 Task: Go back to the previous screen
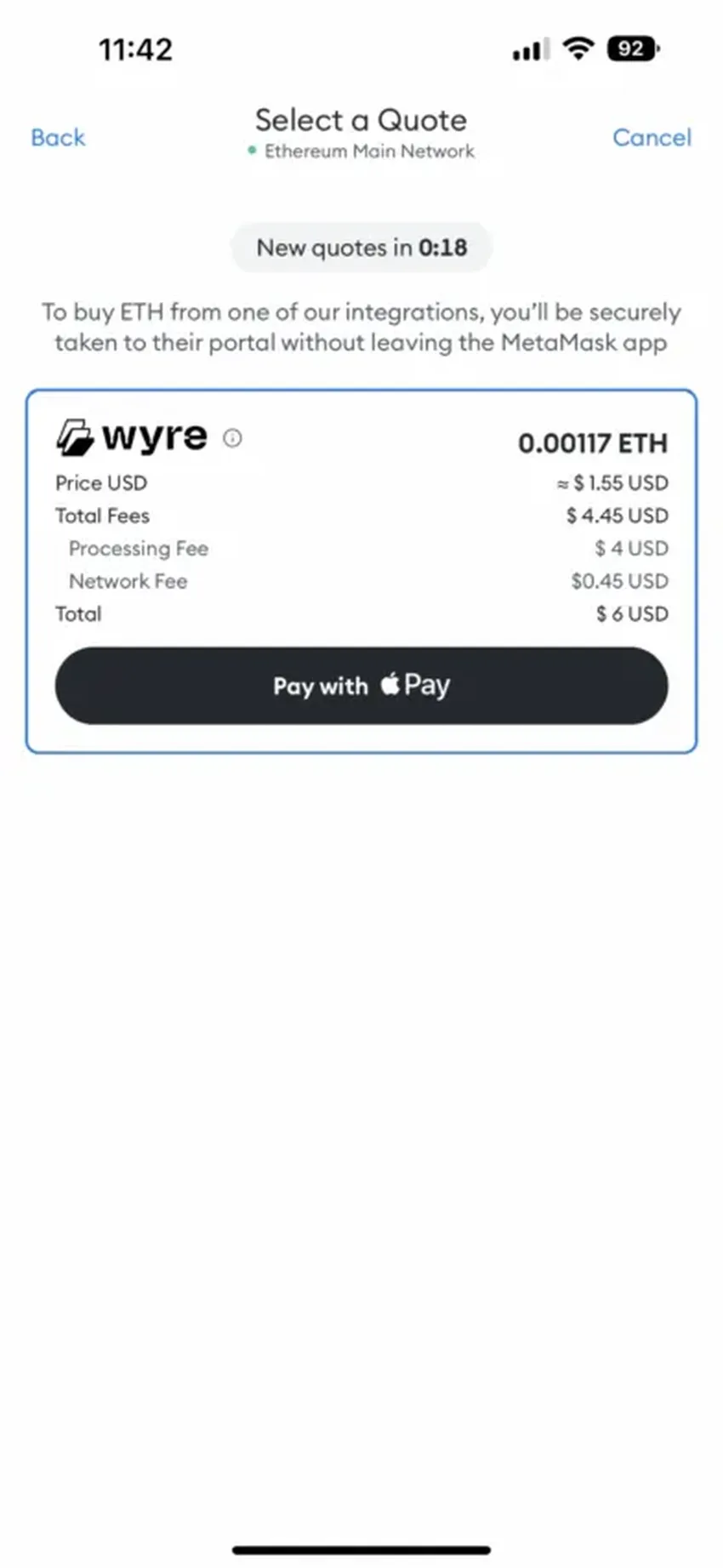[x=58, y=138]
